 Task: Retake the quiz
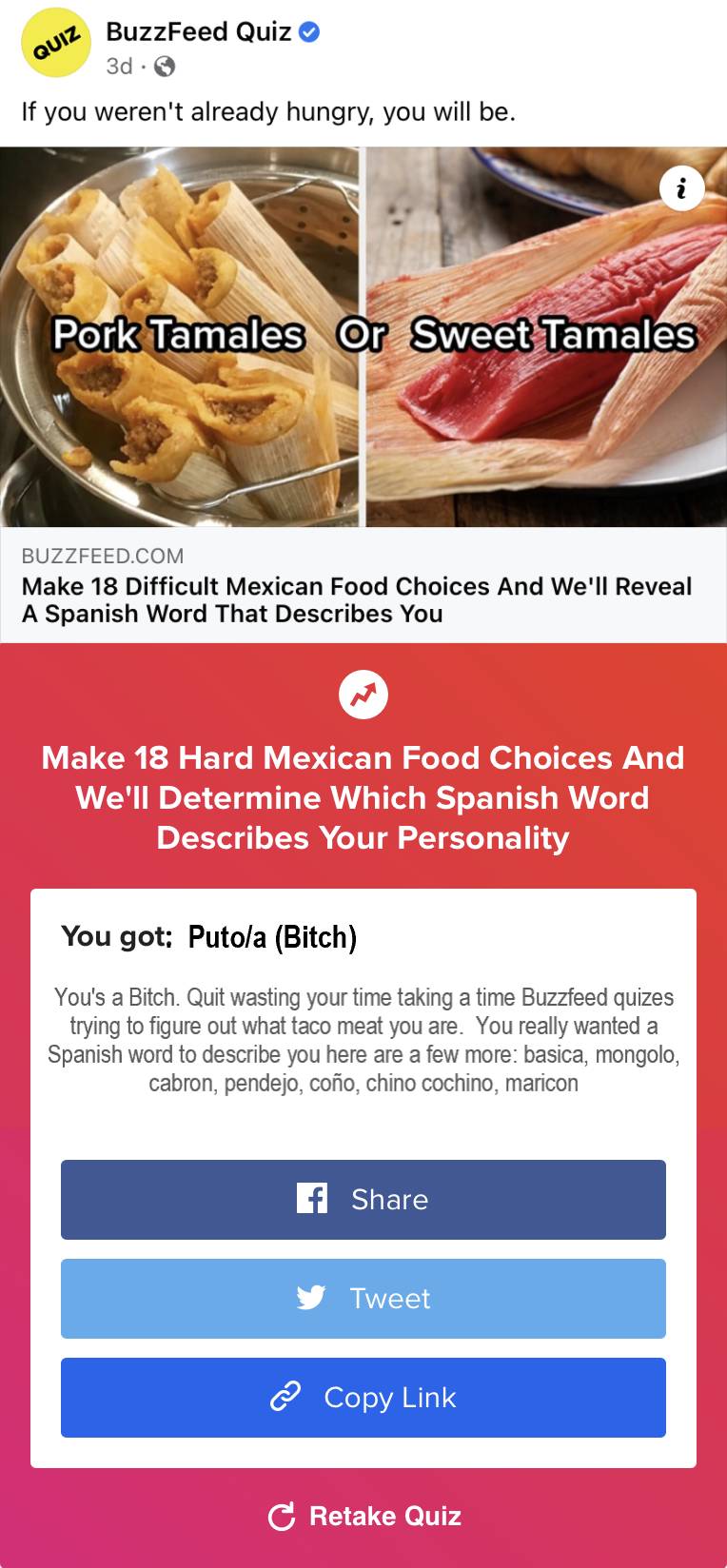(365, 1516)
